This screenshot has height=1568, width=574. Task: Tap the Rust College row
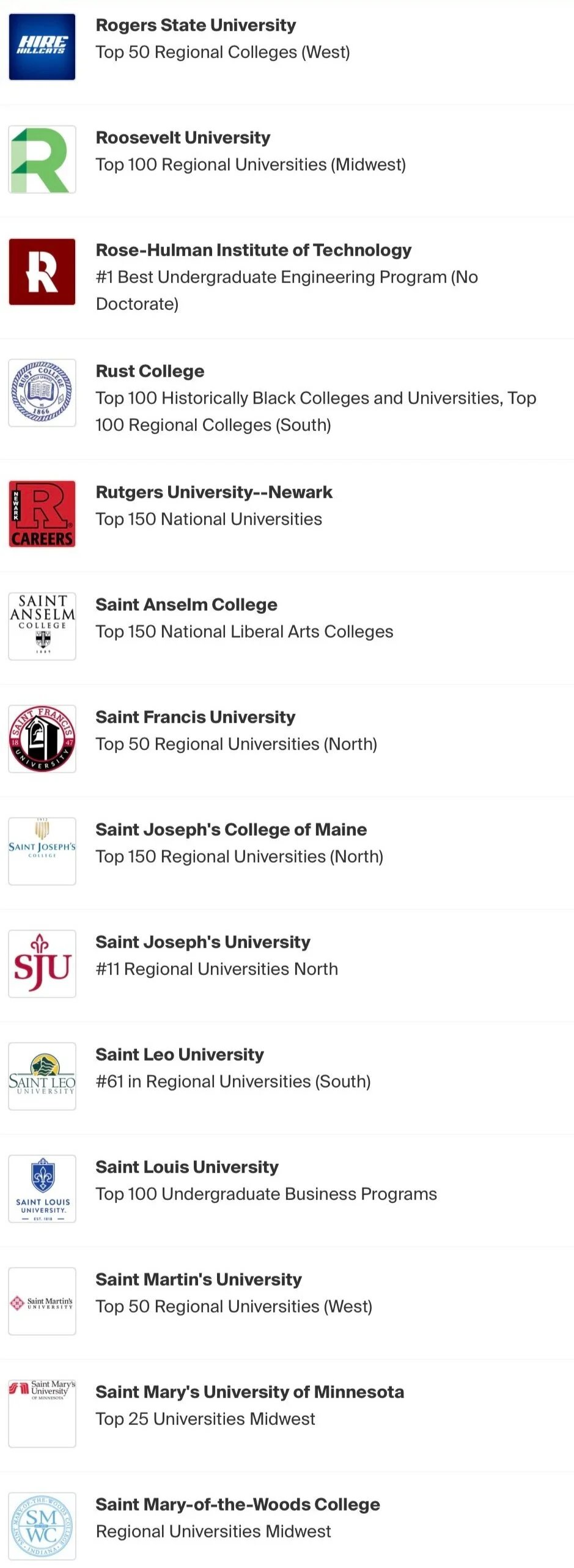pos(150,372)
